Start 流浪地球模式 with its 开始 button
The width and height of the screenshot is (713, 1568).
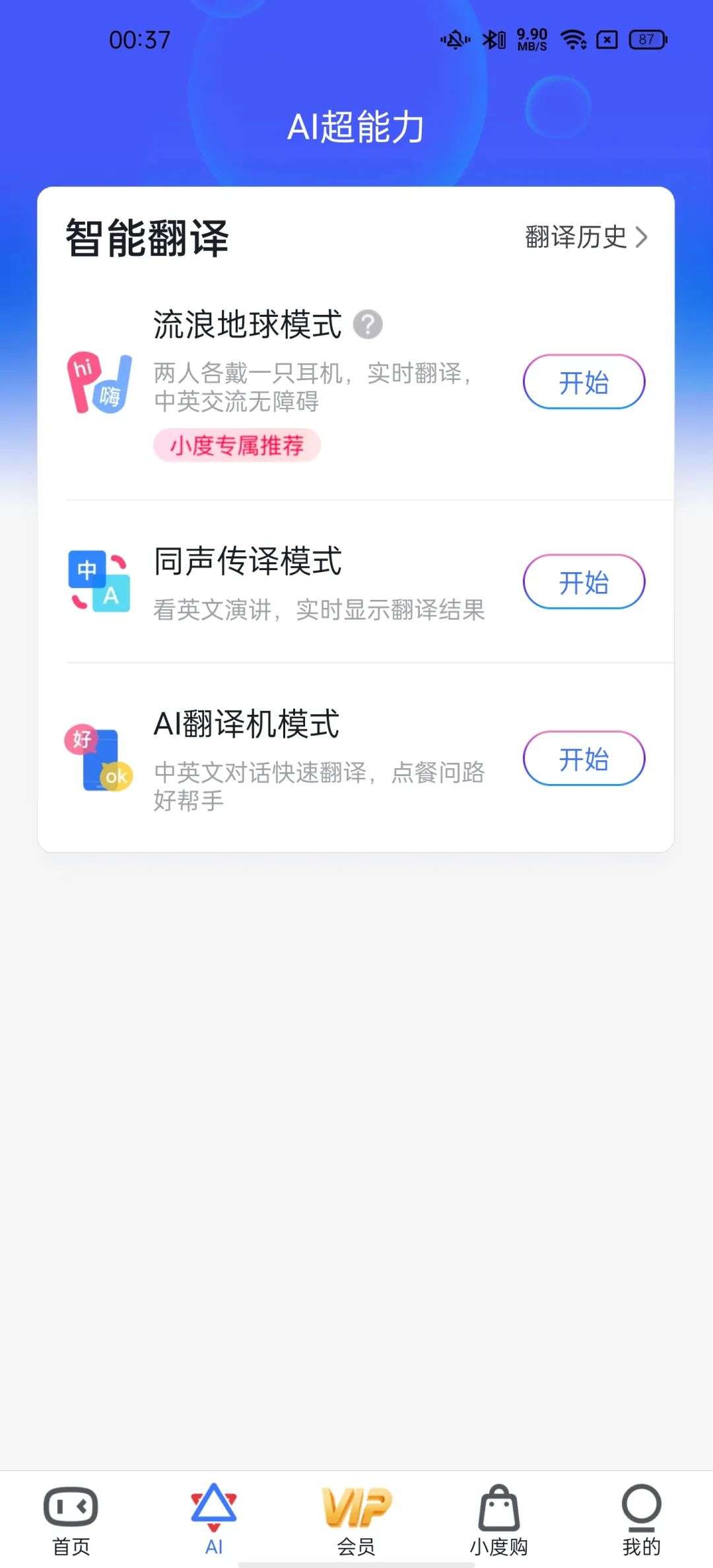tap(584, 382)
